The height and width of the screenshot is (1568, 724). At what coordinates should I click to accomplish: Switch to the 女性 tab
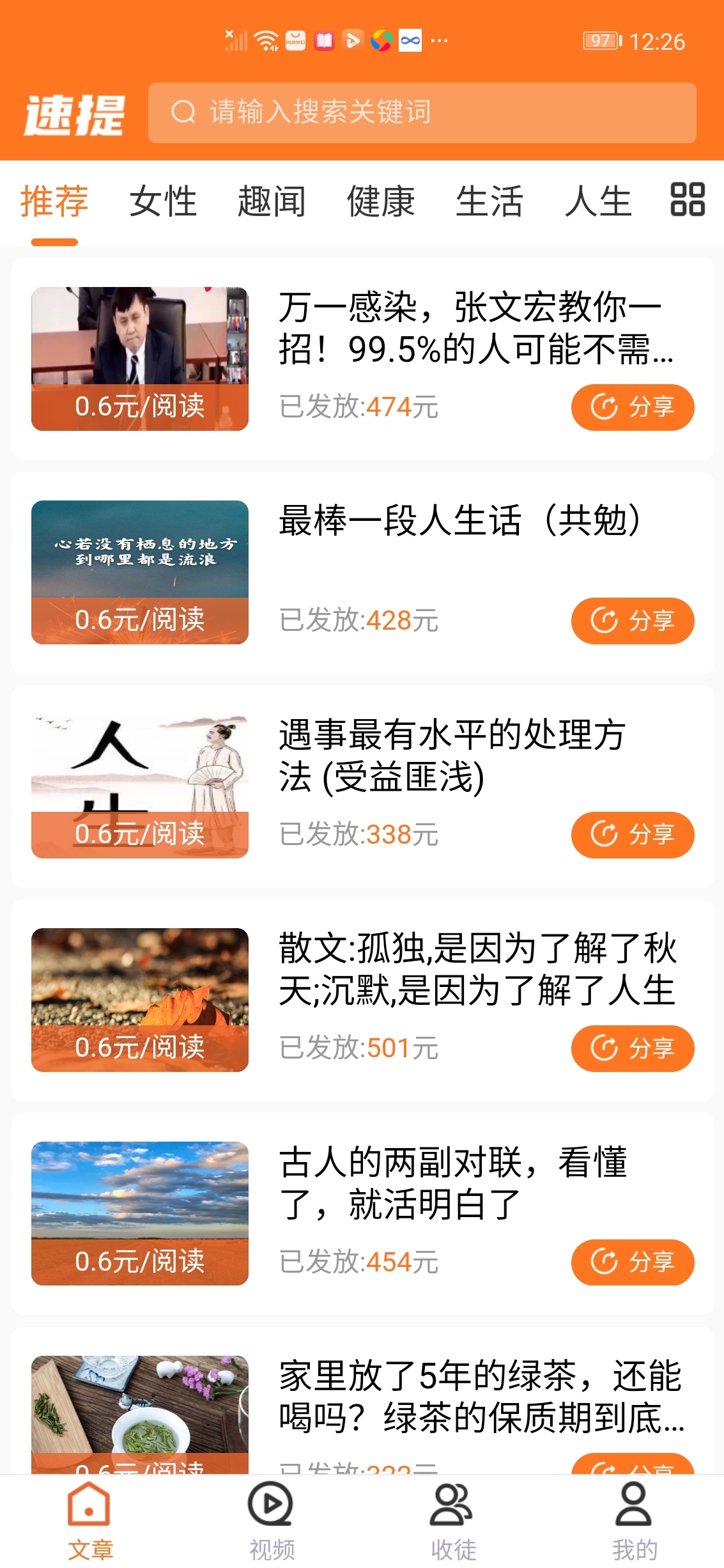pyautogui.click(x=163, y=201)
